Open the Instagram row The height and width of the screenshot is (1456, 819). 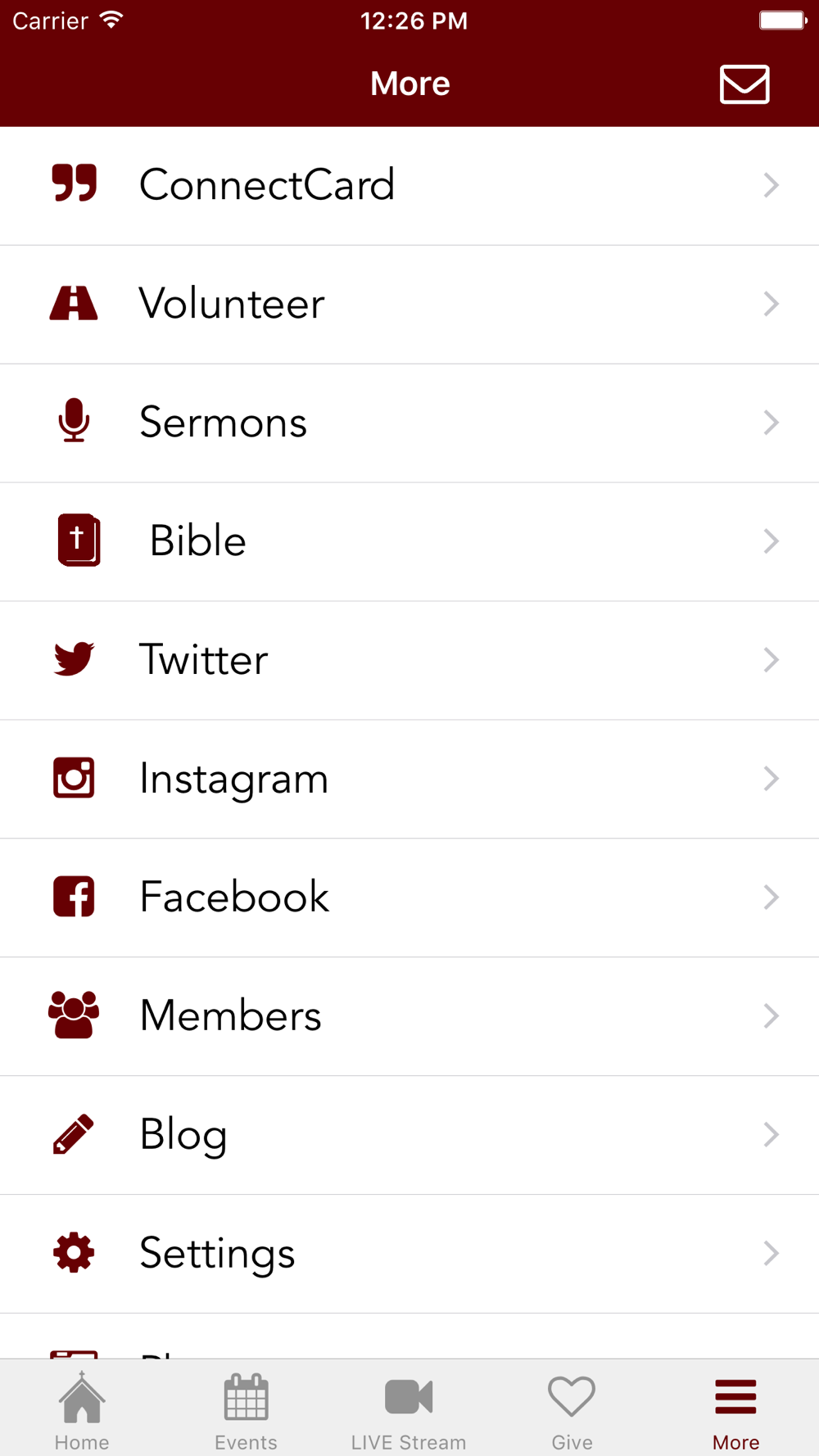pos(409,780)
